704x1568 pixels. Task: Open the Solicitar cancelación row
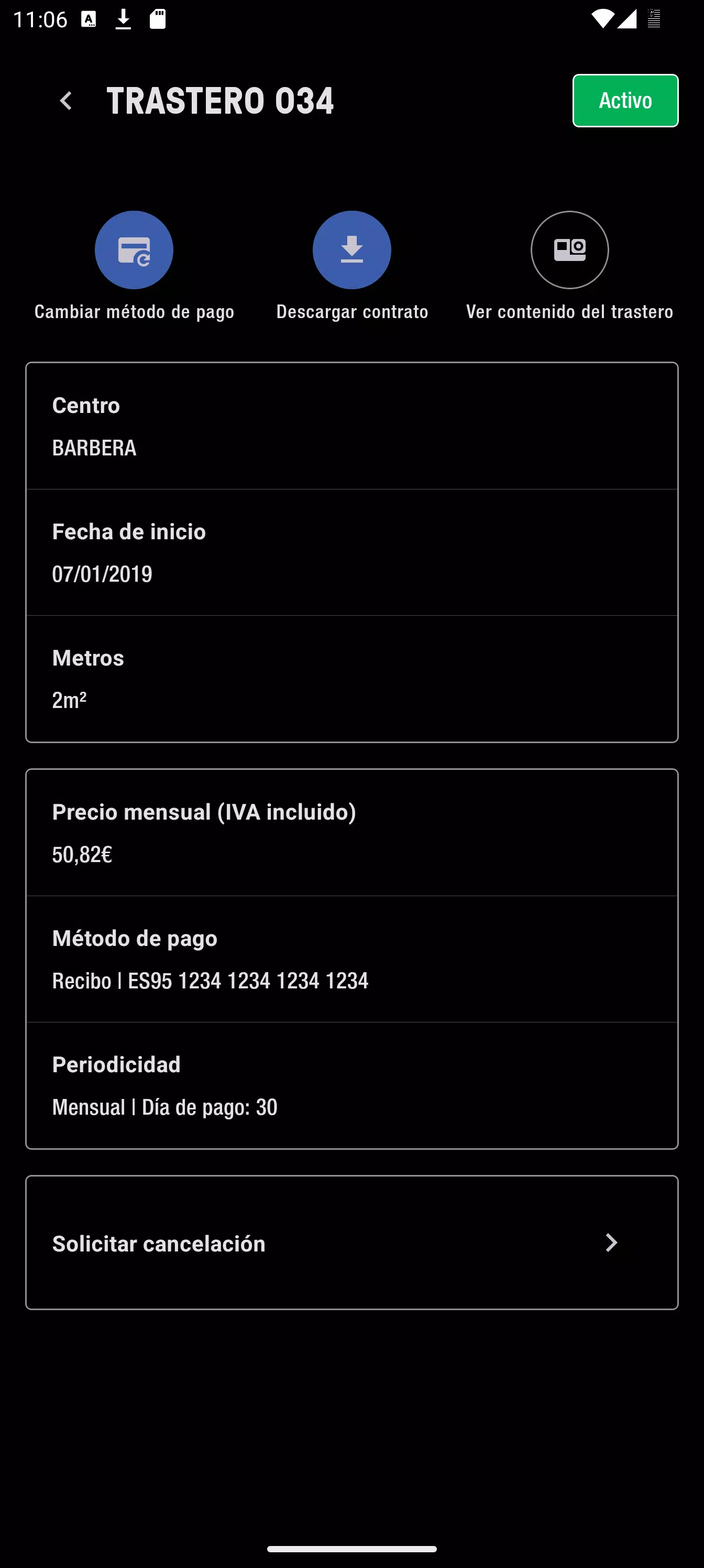coord(351,1243)
